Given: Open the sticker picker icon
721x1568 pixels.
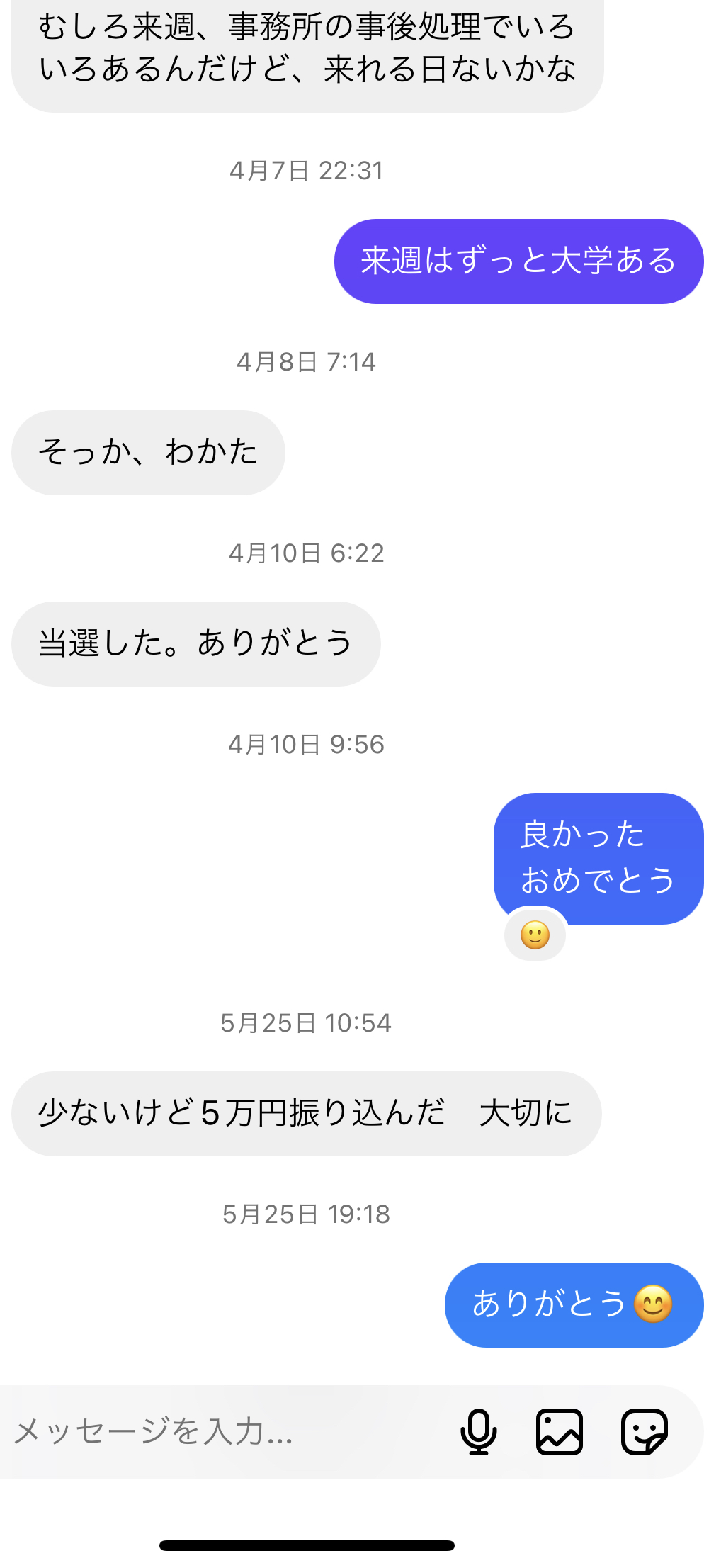Looking at the screenshot, I should pos(644,1431).
